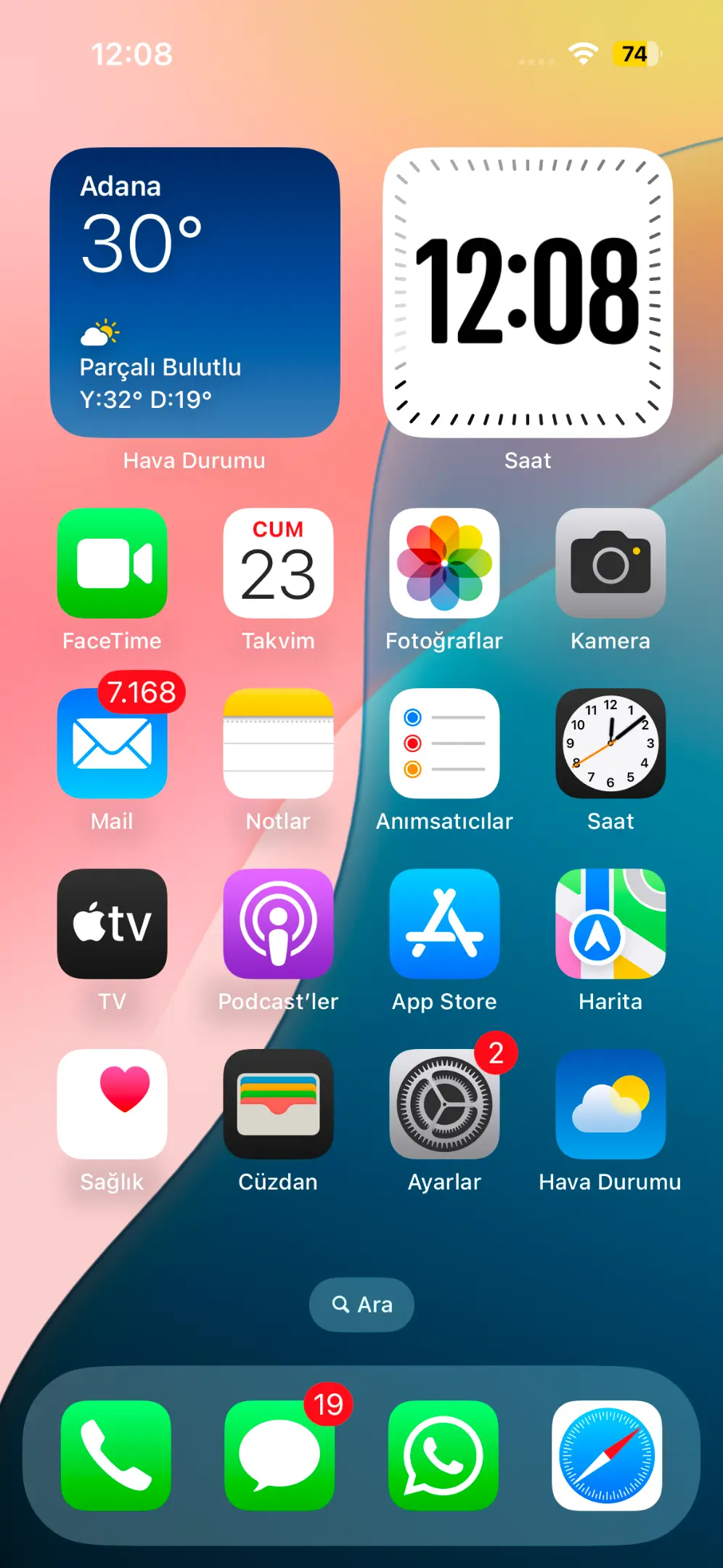Open the FaceTime app
The width and height of the screenshot is (723, 1568).
(x=112, y=563)
